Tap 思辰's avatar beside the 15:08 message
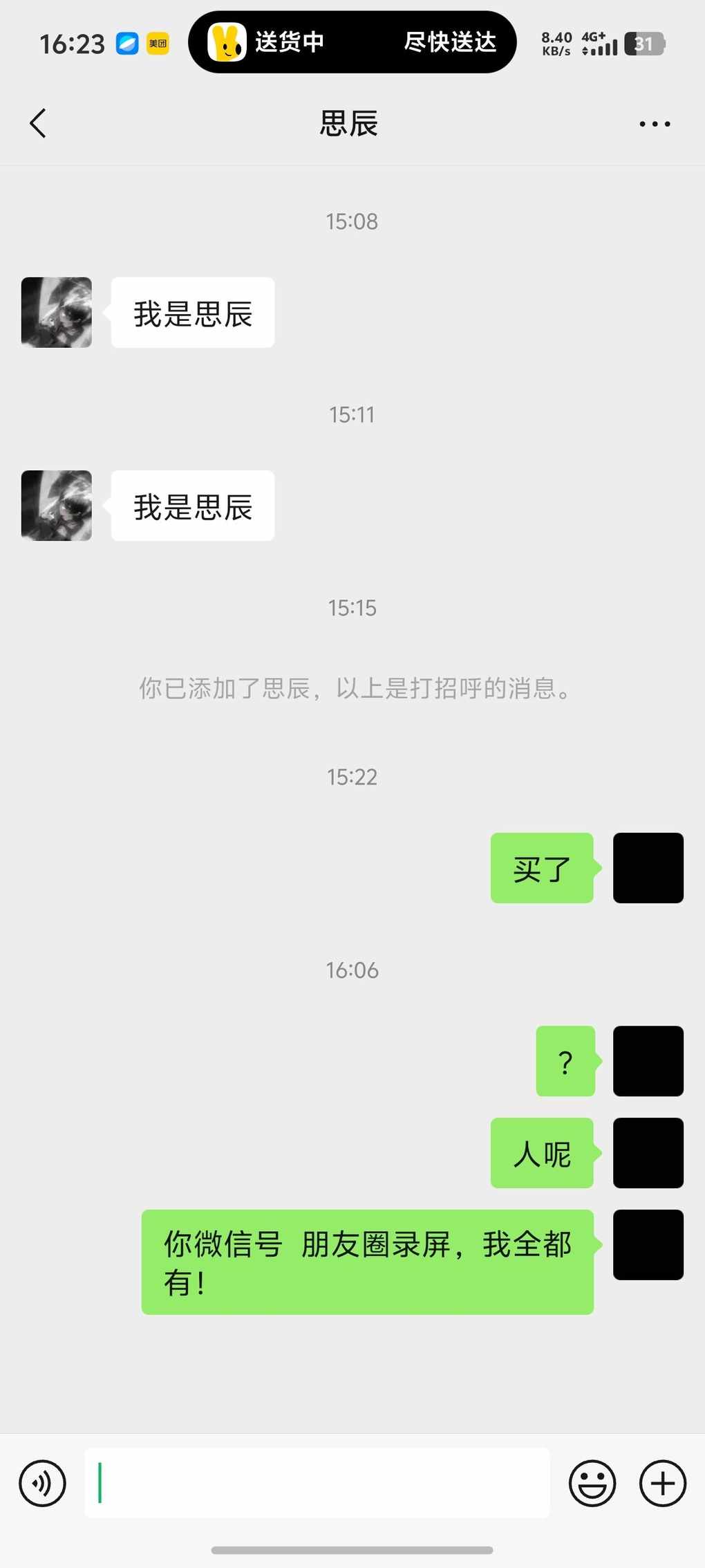This screenshot has height=1568, width=705. pos(57,313)
